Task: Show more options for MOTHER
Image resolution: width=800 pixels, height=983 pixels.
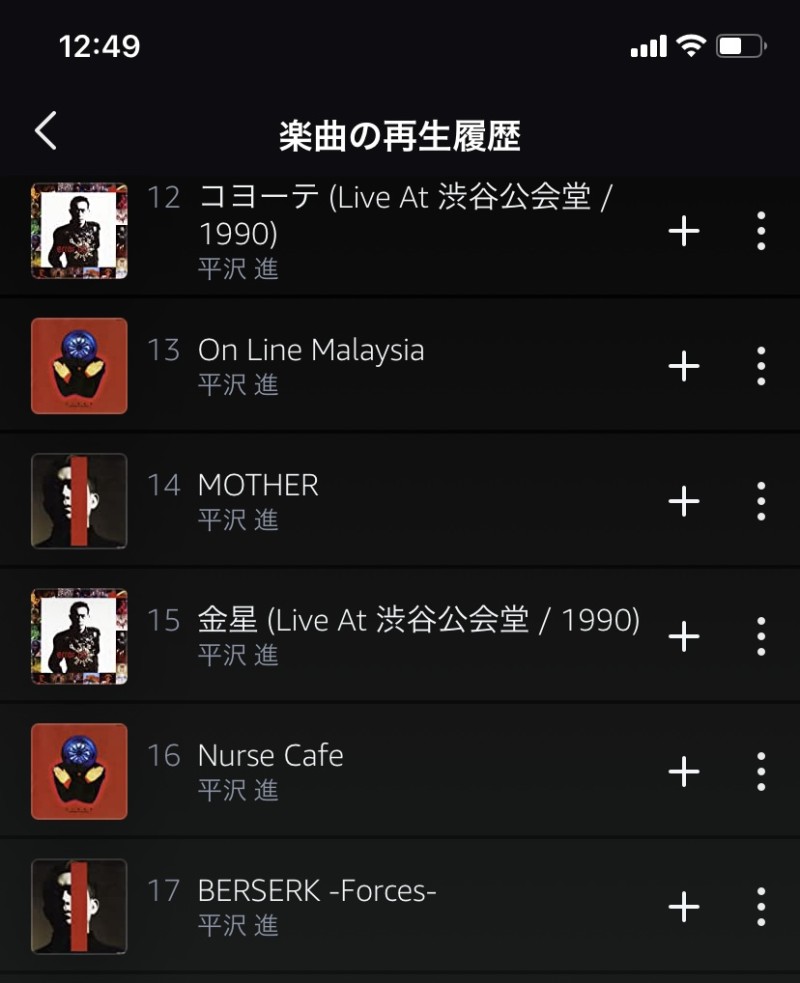Action: click(761, 501)
